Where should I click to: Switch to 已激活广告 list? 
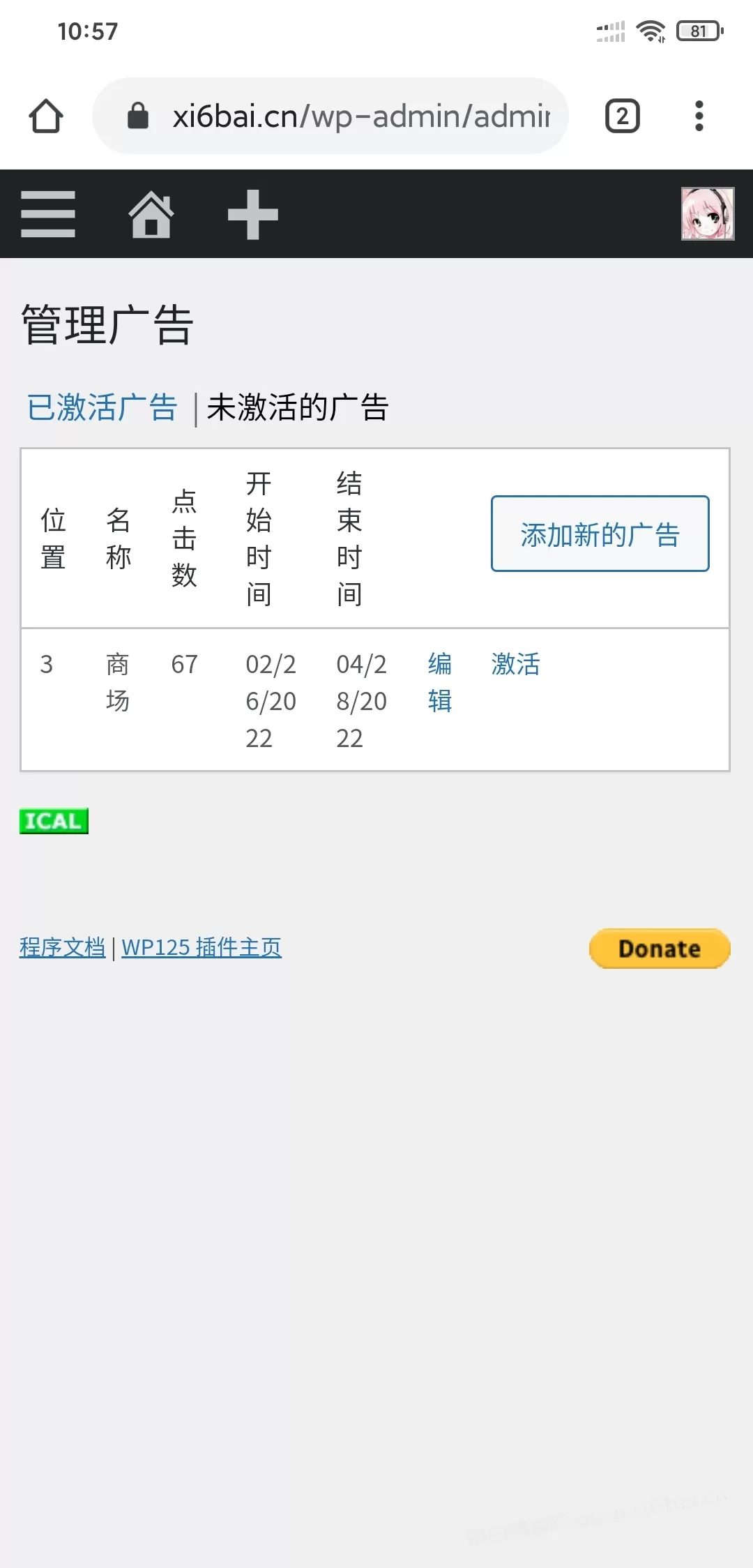[102, 407]
